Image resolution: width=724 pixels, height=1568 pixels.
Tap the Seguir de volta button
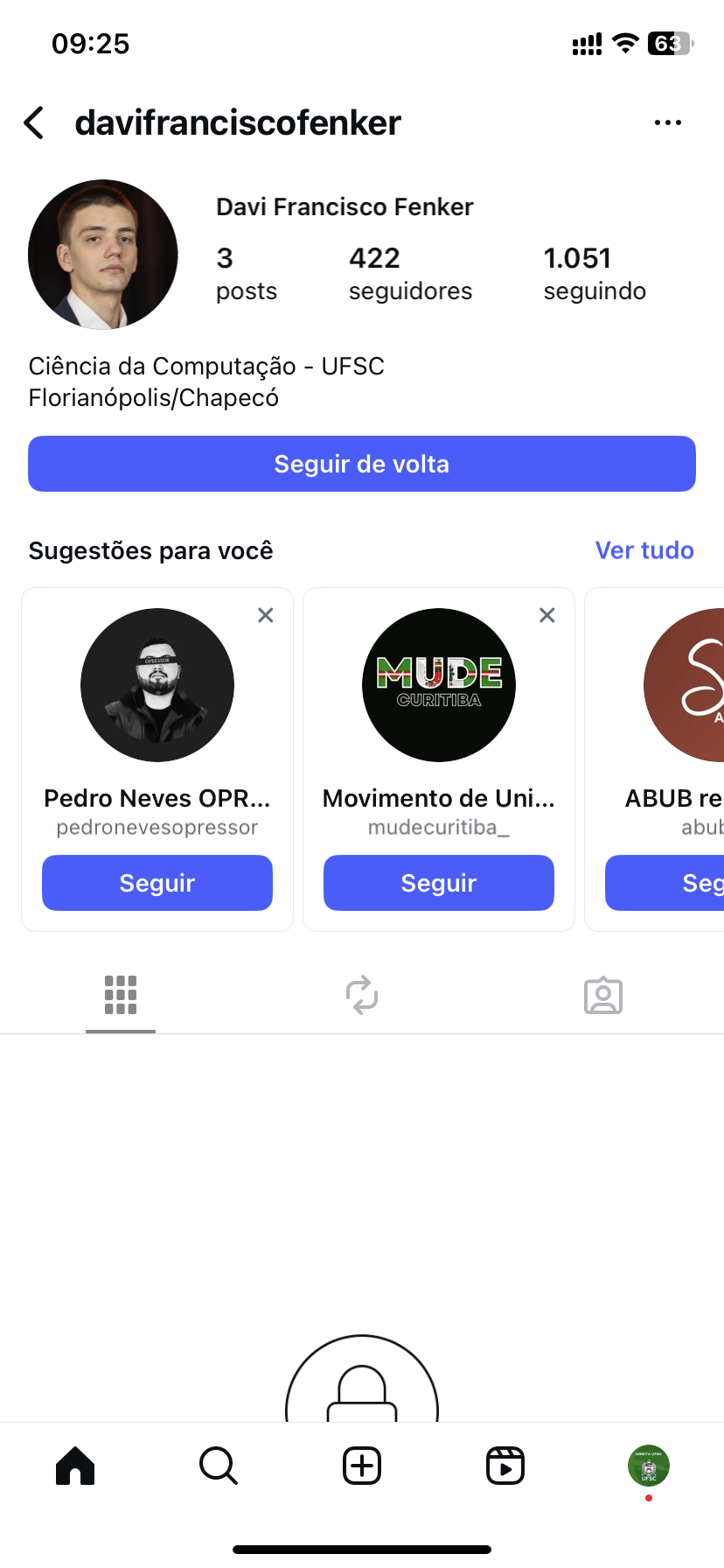362,464
